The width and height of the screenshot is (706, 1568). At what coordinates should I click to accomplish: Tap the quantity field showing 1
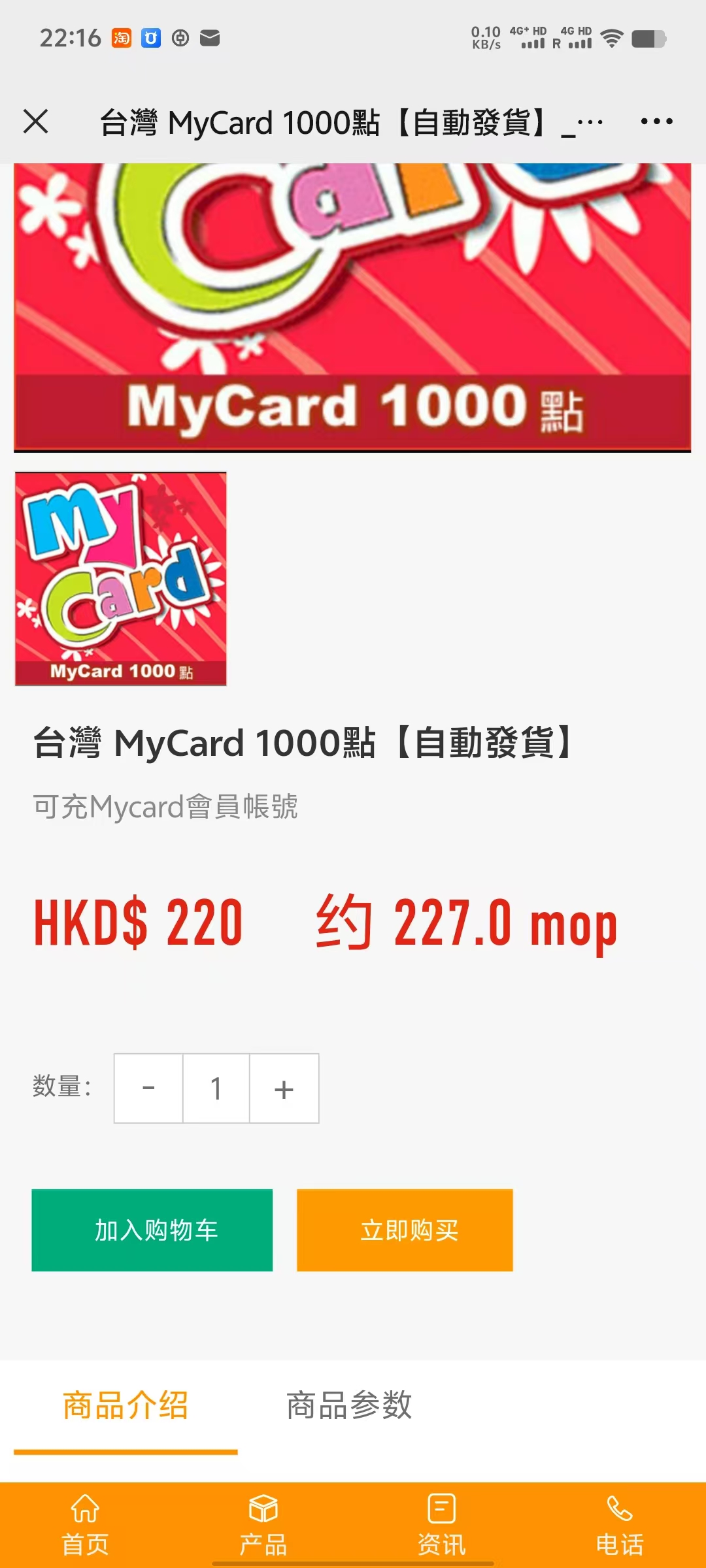point(216,1088)
